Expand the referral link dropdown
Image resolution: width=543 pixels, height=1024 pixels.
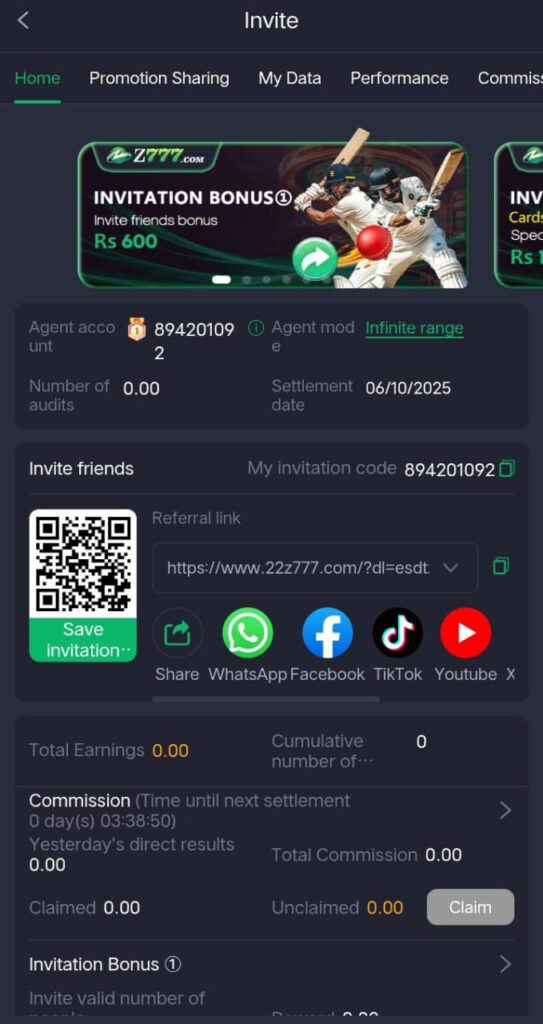tap(450, 568)
